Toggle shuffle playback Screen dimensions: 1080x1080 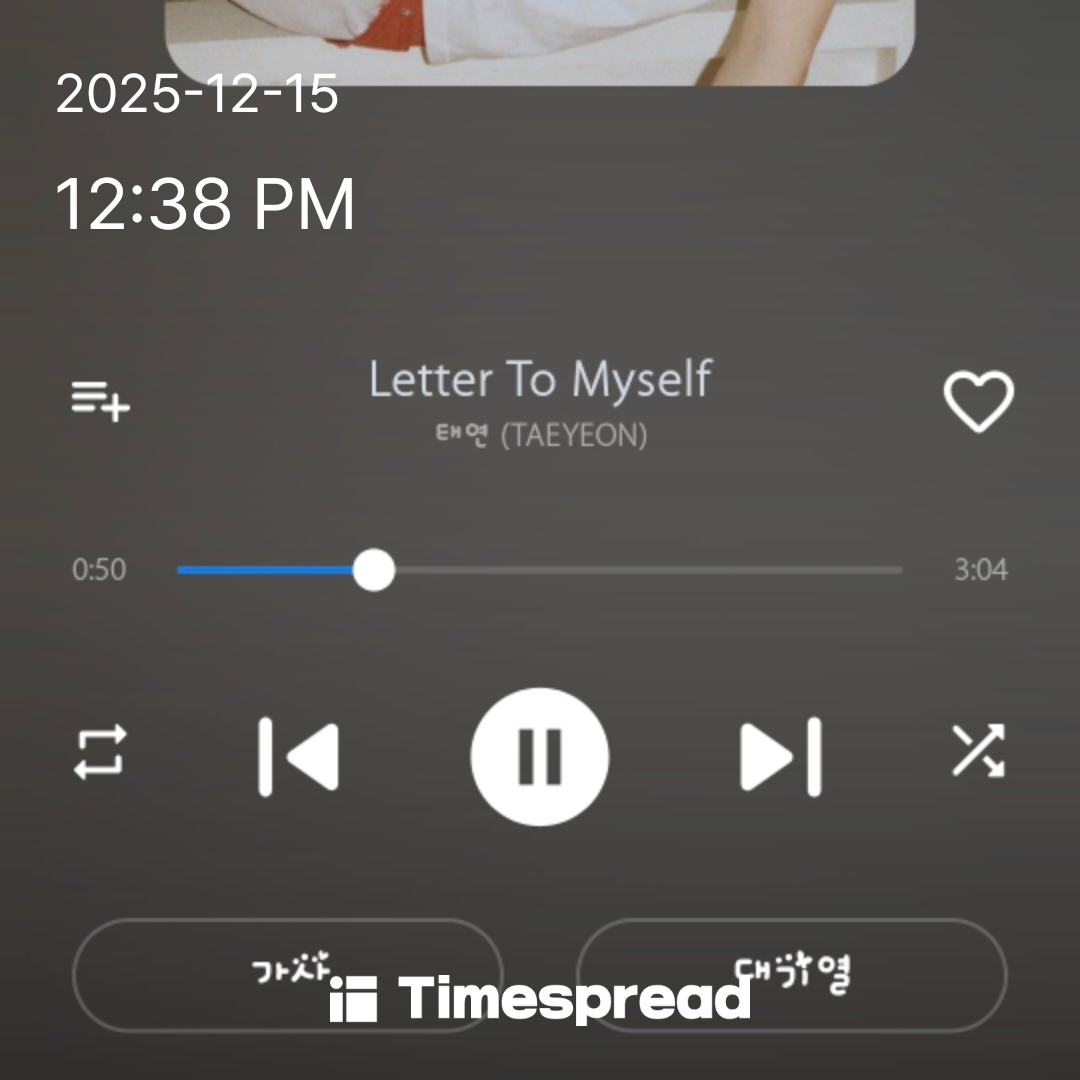[x=977, y=752]
